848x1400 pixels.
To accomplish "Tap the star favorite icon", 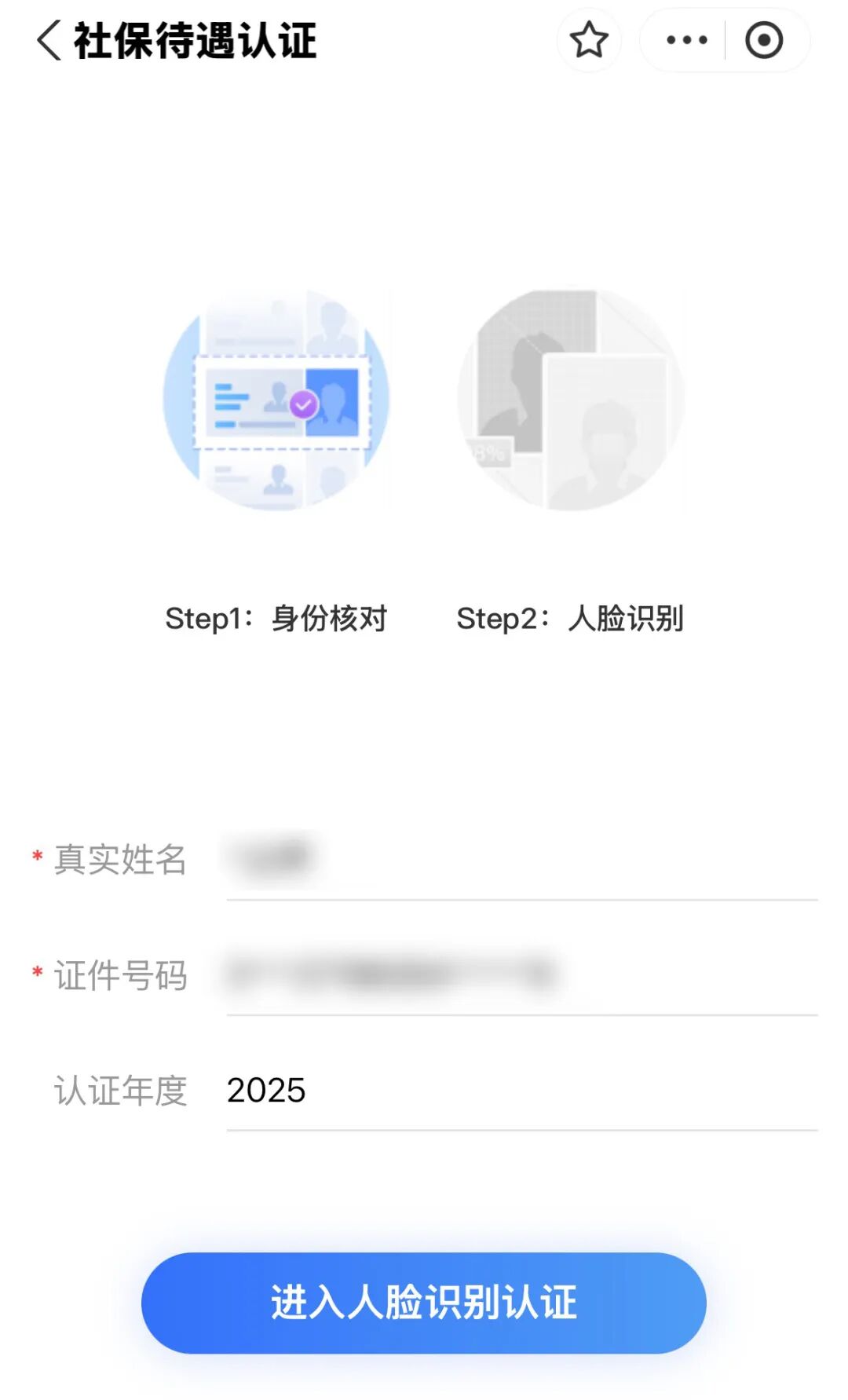I will (x=590, y=39).
